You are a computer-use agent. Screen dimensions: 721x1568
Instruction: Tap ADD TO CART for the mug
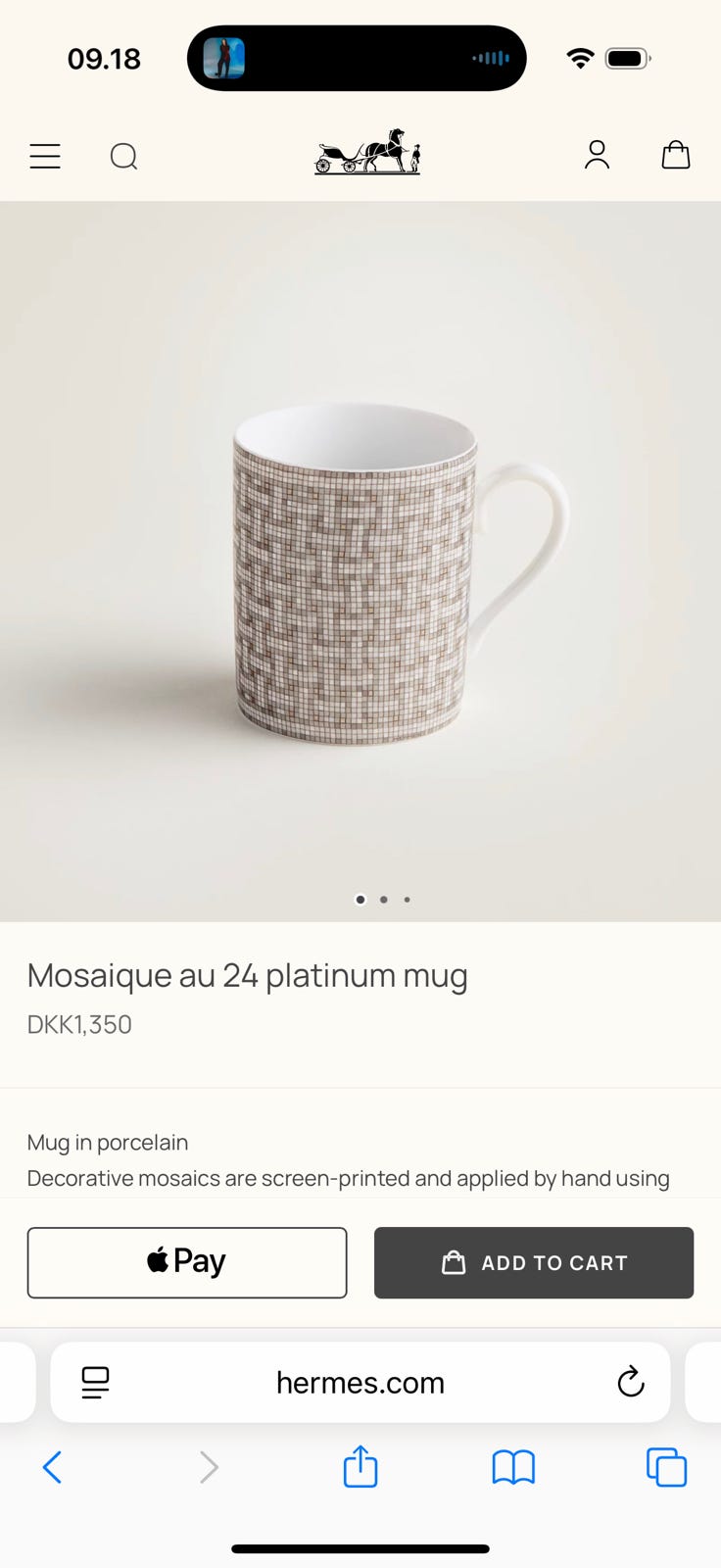click(x=534, y=1262)
